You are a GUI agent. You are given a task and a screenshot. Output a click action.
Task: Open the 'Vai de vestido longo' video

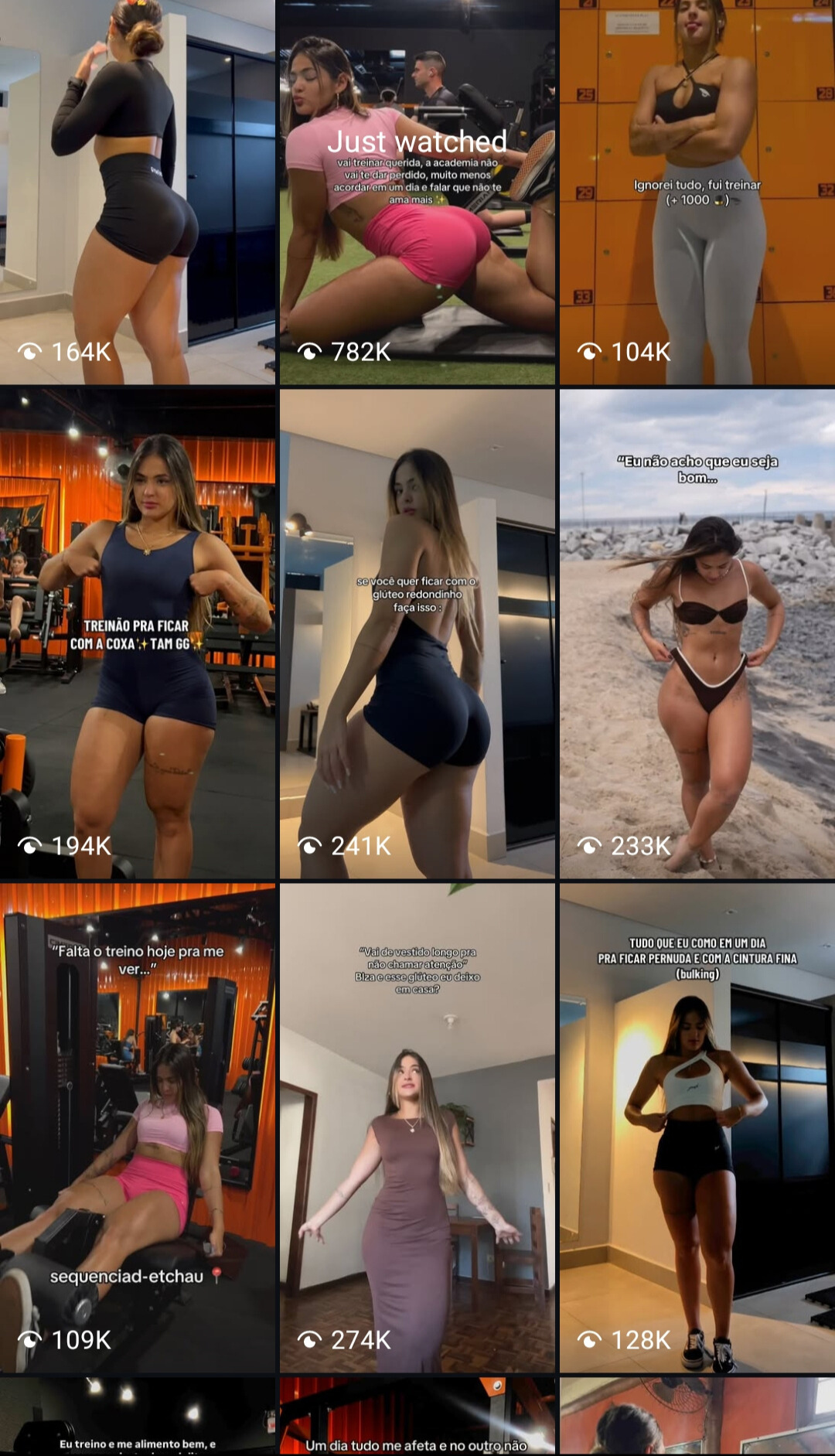(417, 1127)
